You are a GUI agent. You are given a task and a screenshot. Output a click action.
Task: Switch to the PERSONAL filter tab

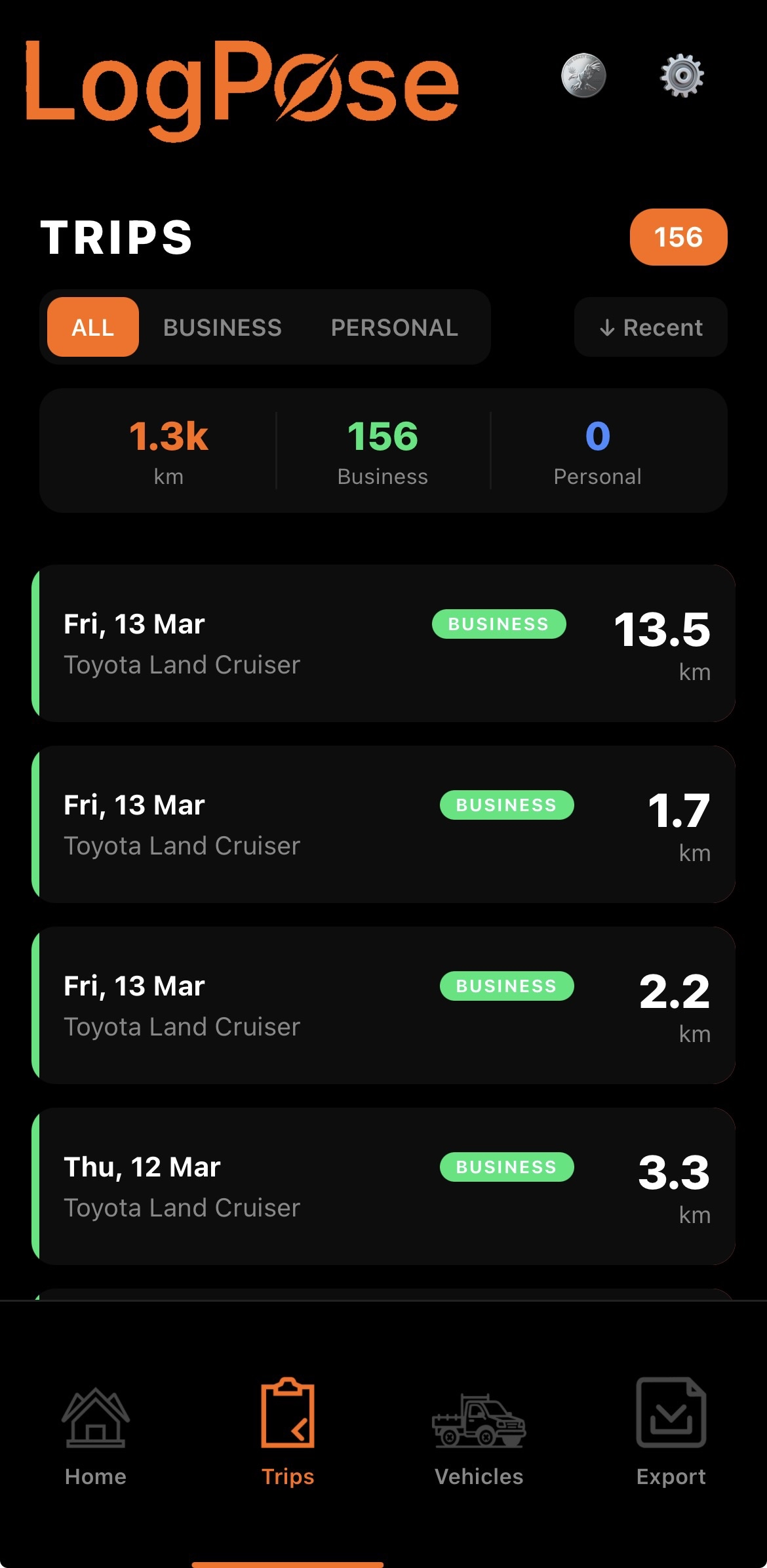click(x=394, y=327)
